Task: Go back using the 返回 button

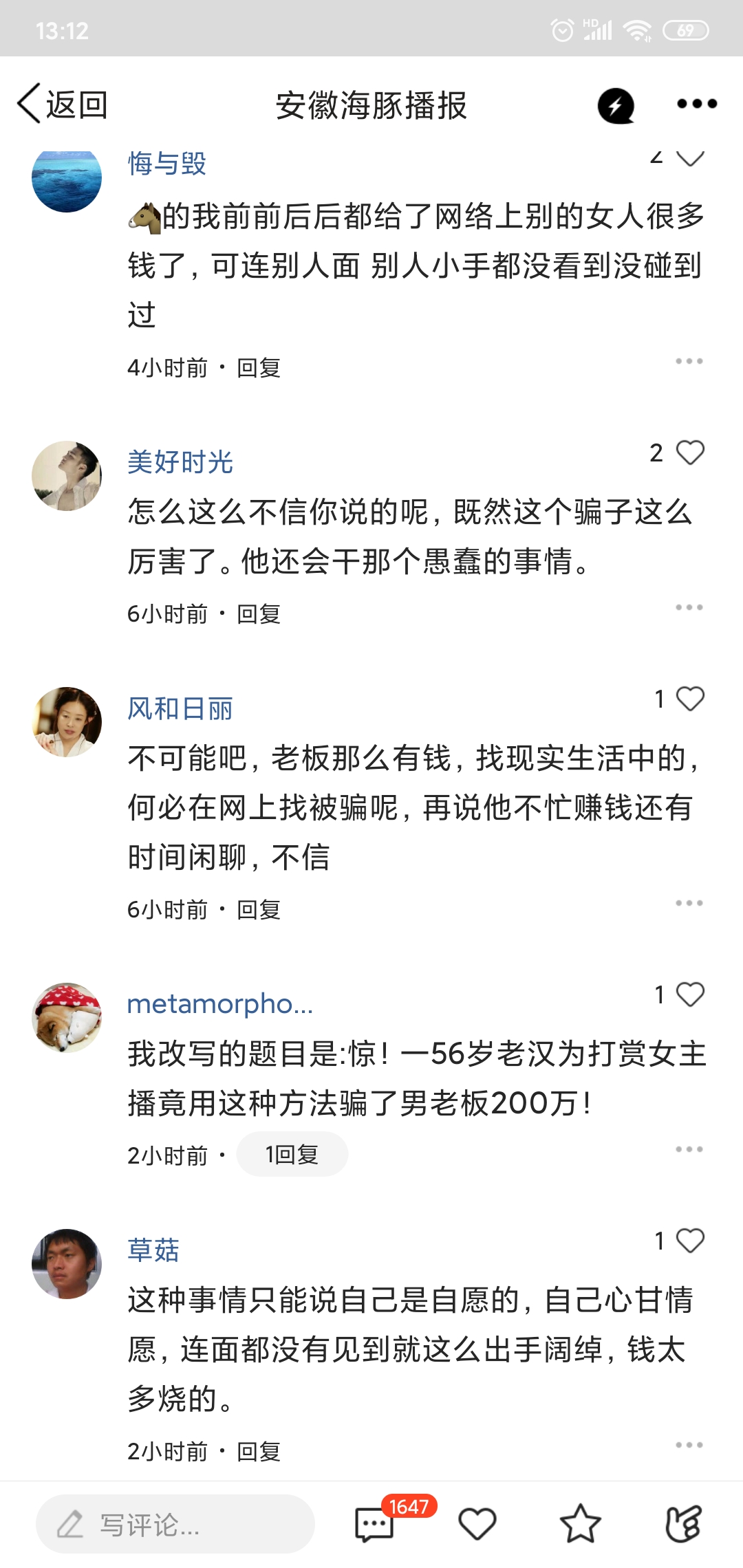Action: pyautogui.click(x=62, y=105)
